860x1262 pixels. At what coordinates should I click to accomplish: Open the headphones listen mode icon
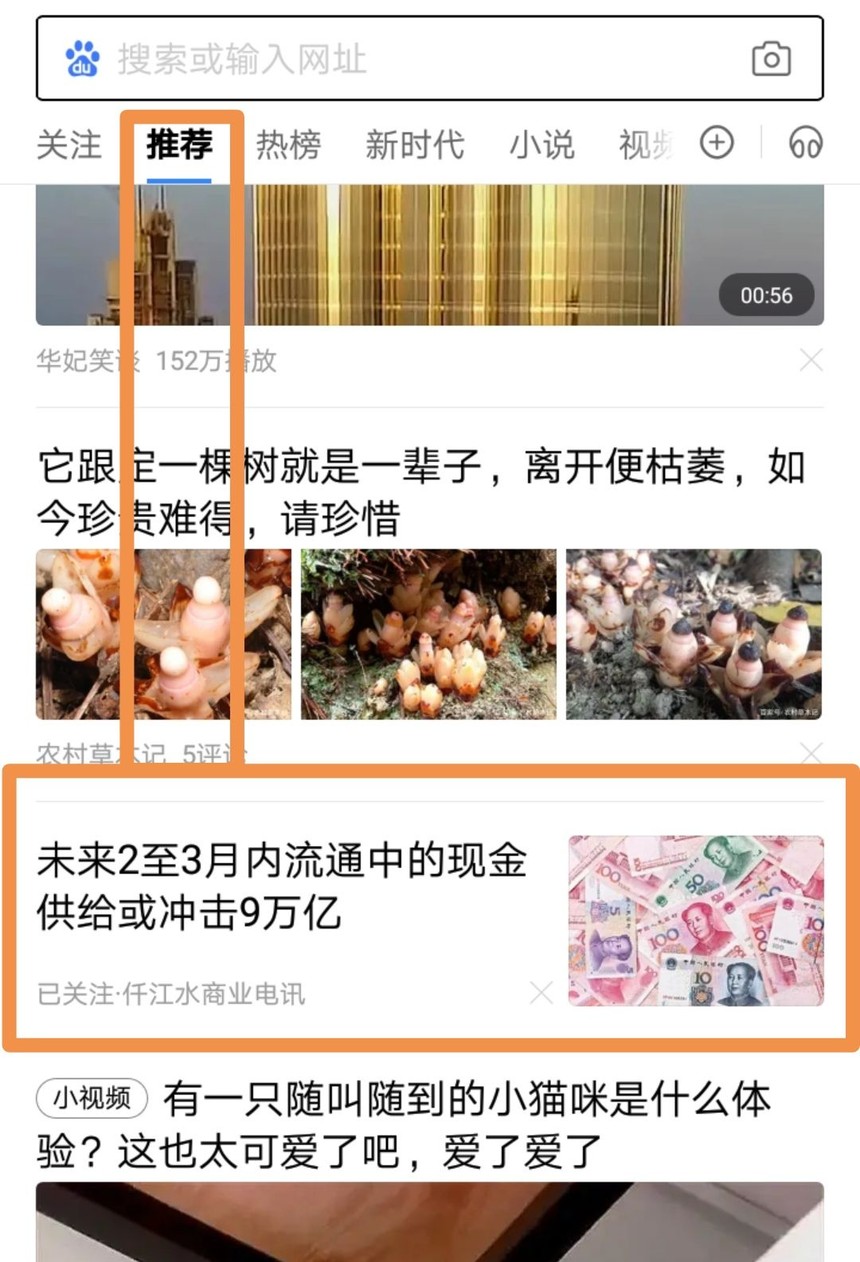click(806, 144)
